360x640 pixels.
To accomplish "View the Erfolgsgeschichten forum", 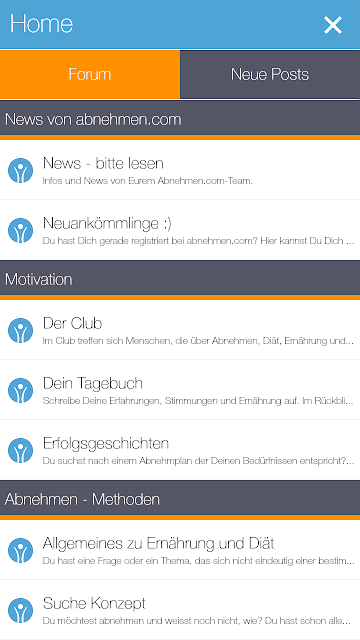I will tap(180, 450).
